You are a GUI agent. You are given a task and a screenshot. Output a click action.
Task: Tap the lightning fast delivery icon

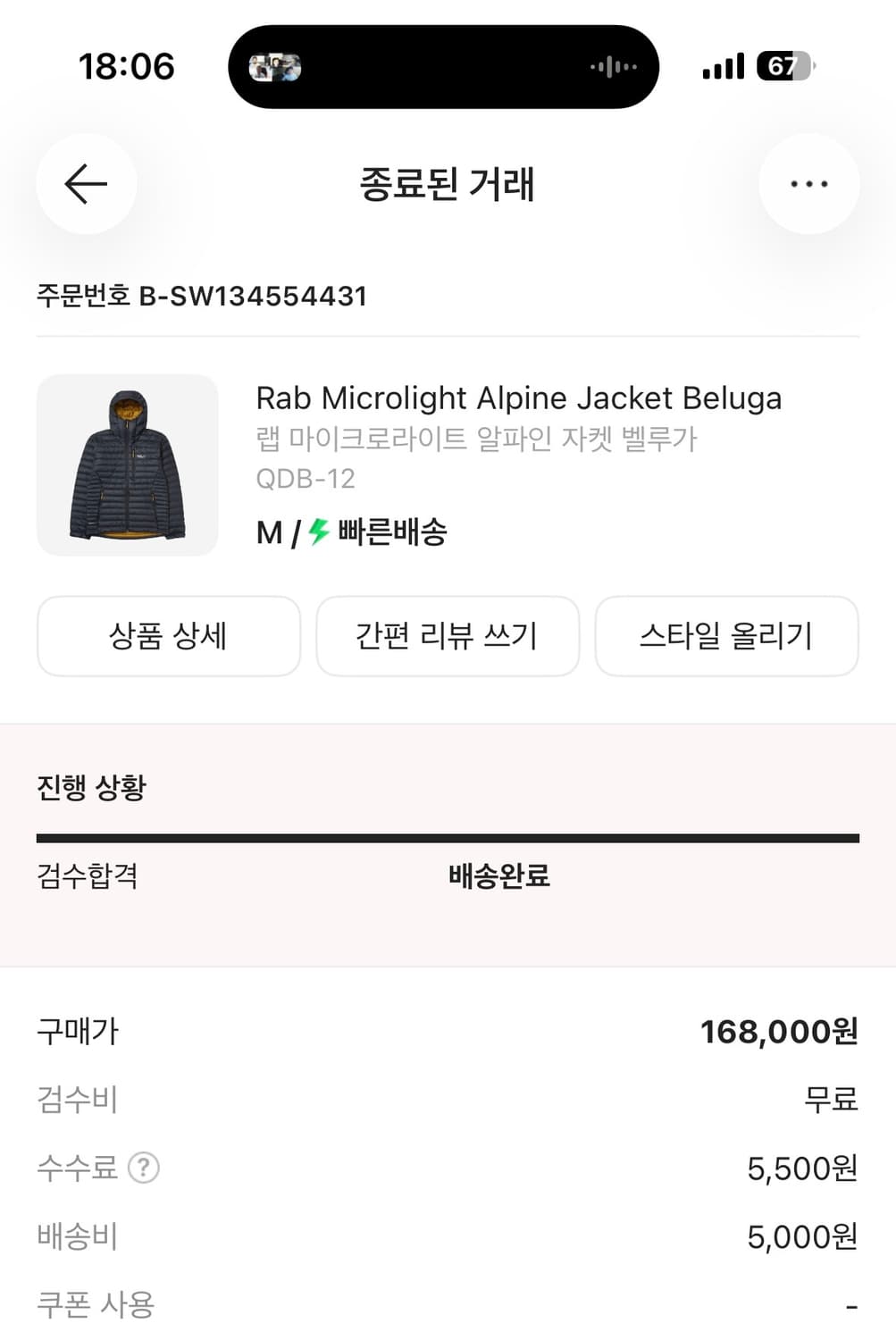click(x=317, y=531)
